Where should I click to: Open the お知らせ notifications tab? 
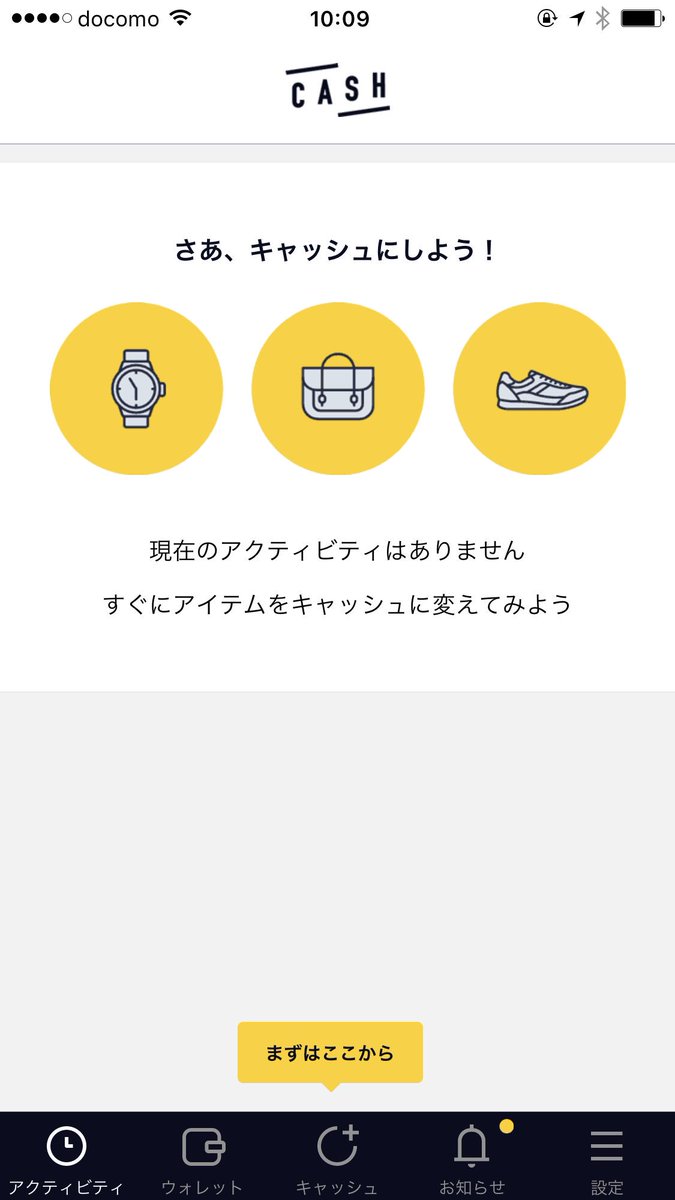[x=472, y=1158]
